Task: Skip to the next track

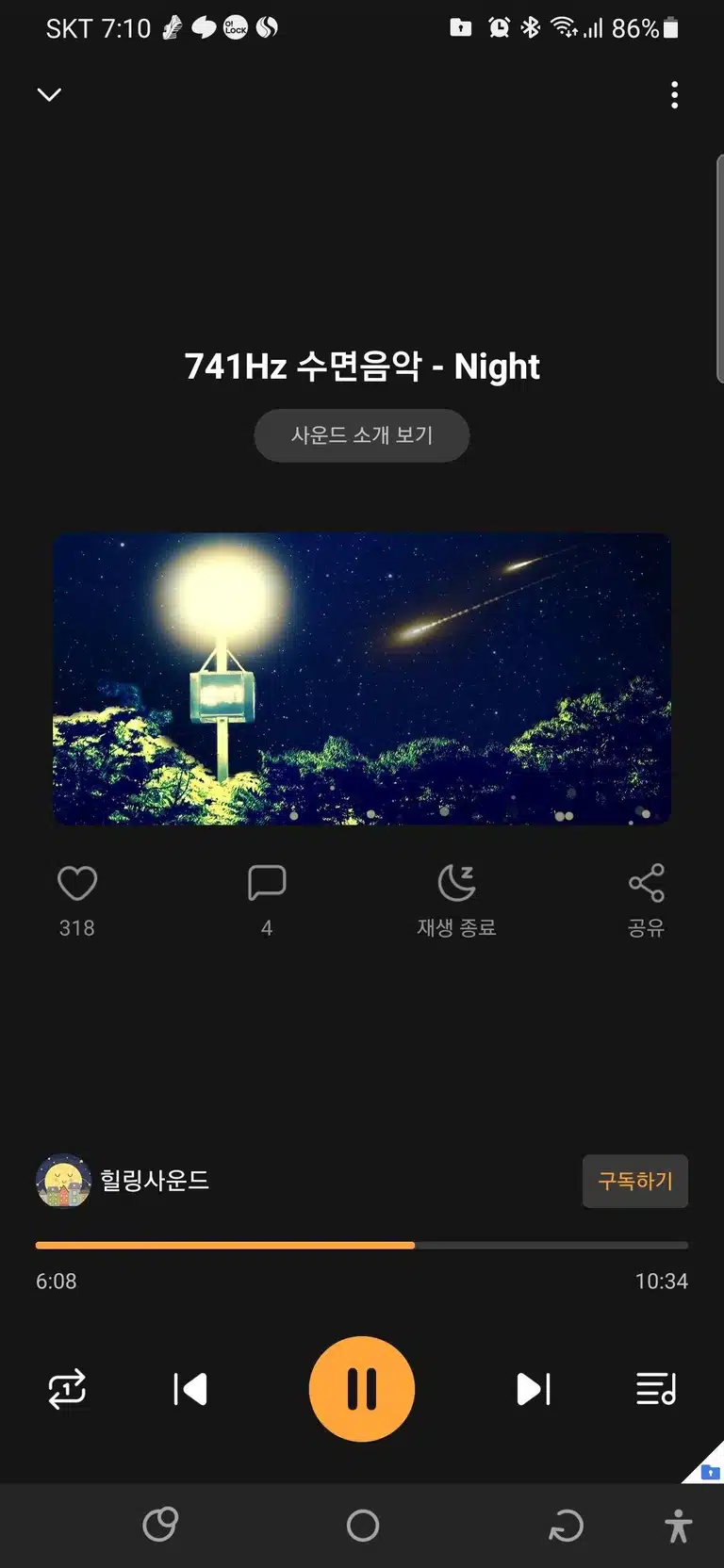Action: point(534,1389)
